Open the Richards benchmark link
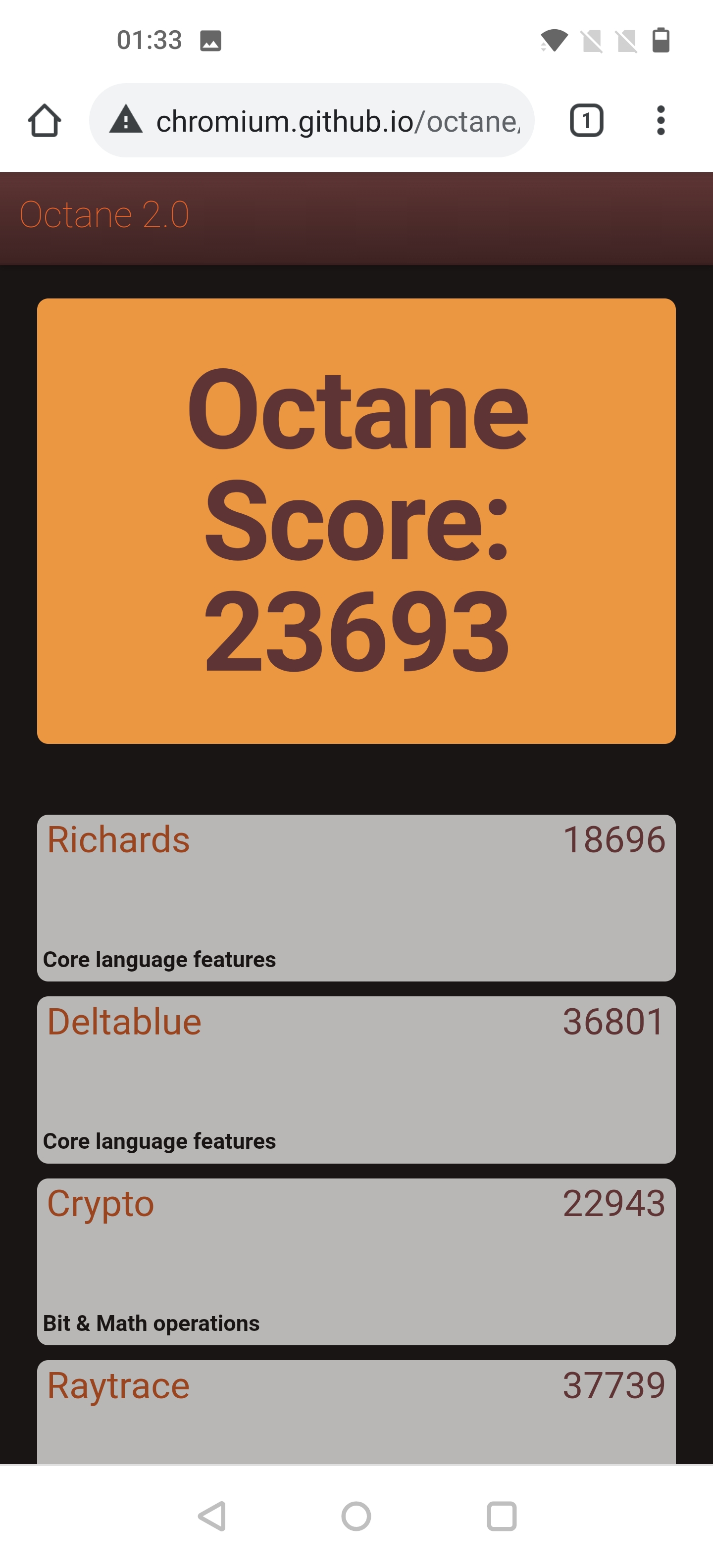 119,840
